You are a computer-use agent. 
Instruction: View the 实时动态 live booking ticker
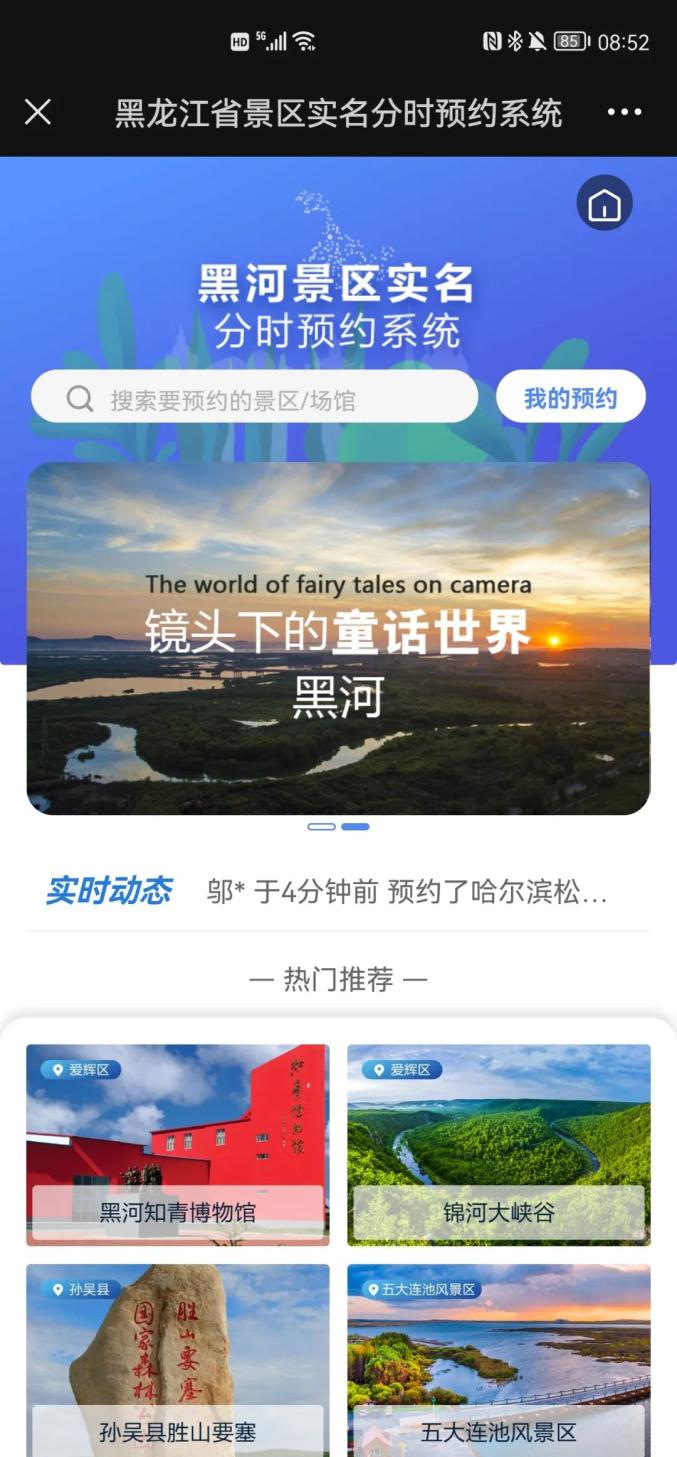click(406, 891)
